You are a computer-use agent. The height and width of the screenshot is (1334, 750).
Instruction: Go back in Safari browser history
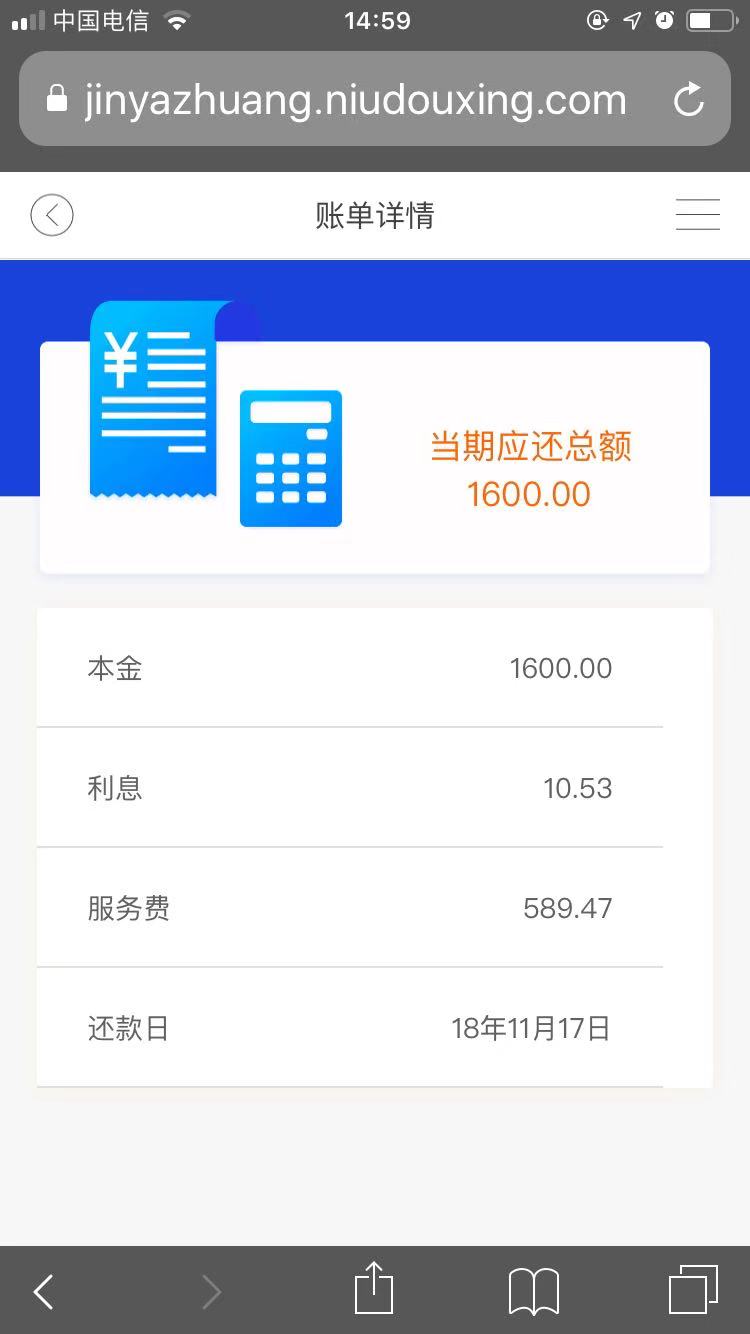(43, 1292)
